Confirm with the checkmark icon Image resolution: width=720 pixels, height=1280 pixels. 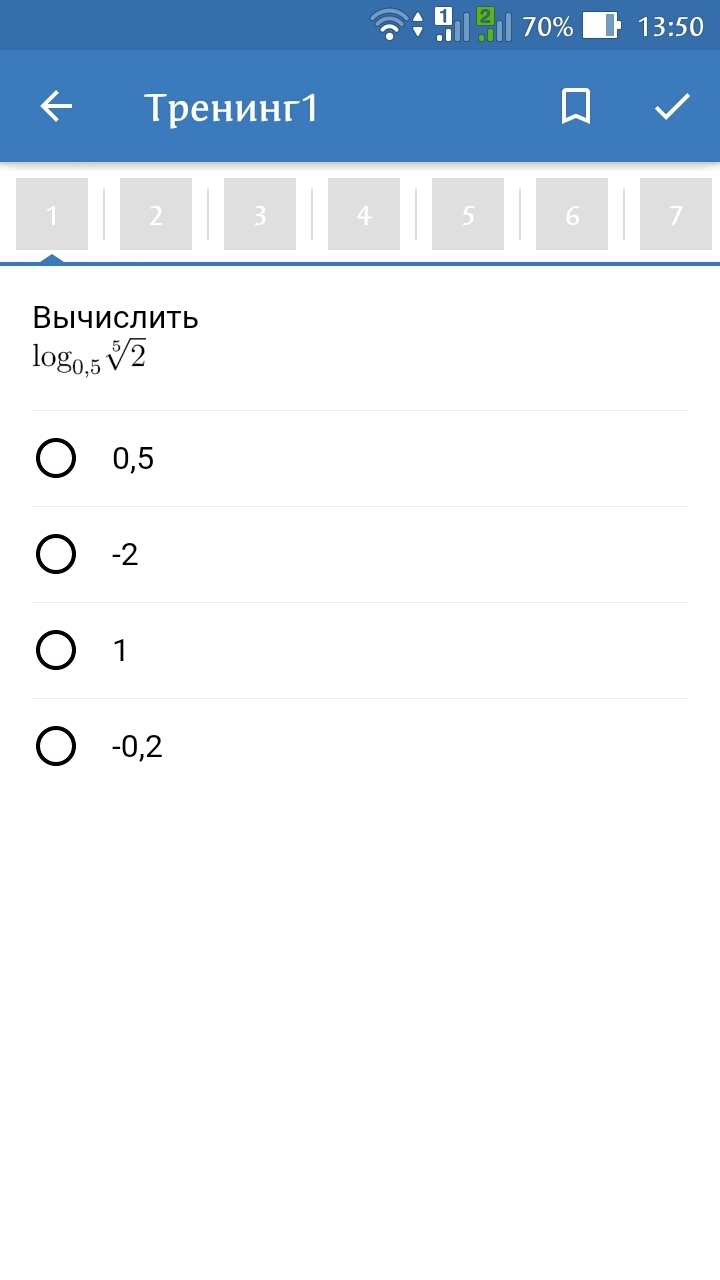pos(672,107)
